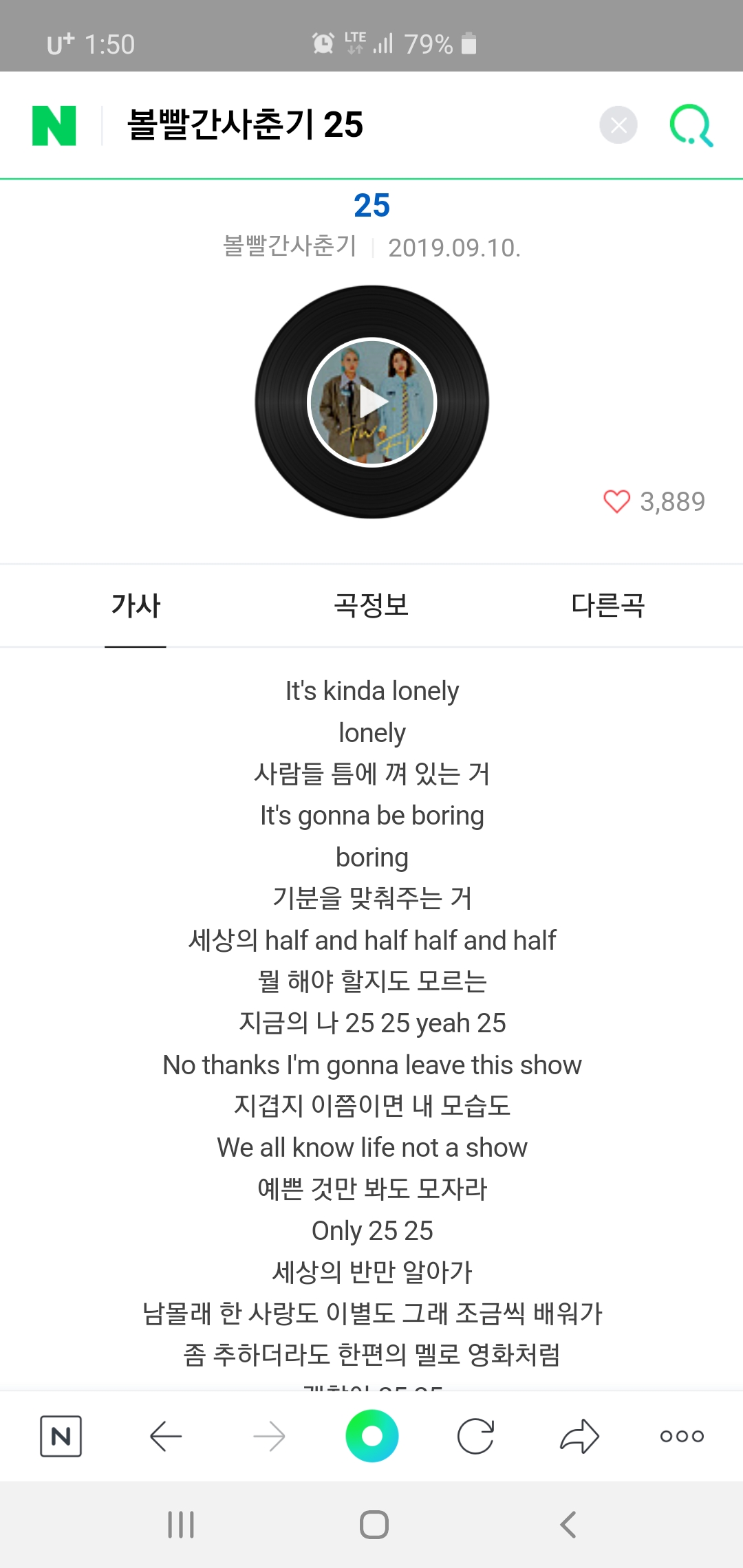Go to the phone home screen

tap(374, 1525)
